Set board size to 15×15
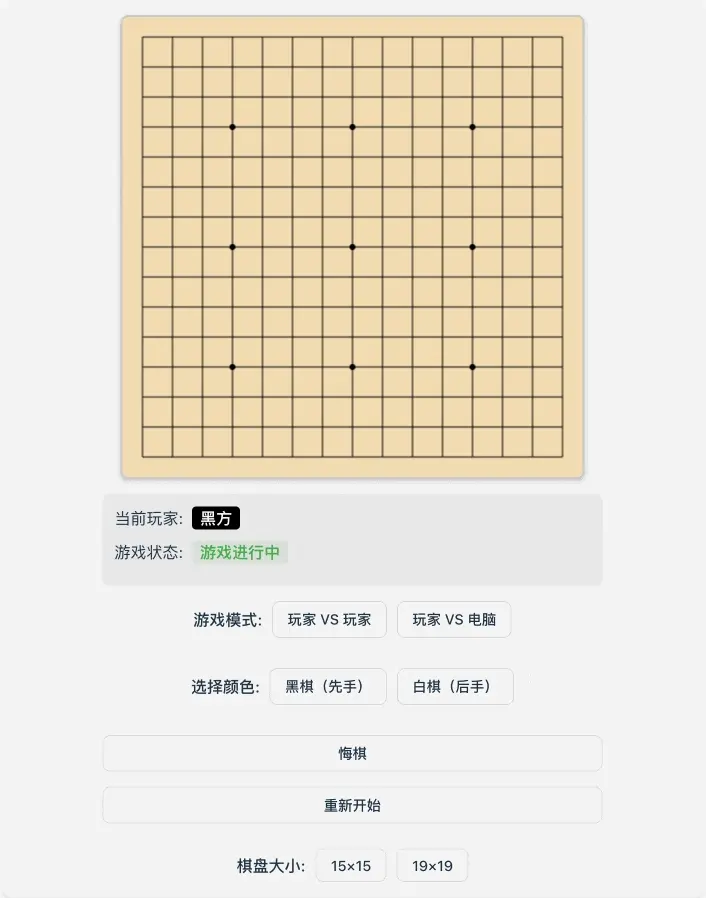 [350, 866]
